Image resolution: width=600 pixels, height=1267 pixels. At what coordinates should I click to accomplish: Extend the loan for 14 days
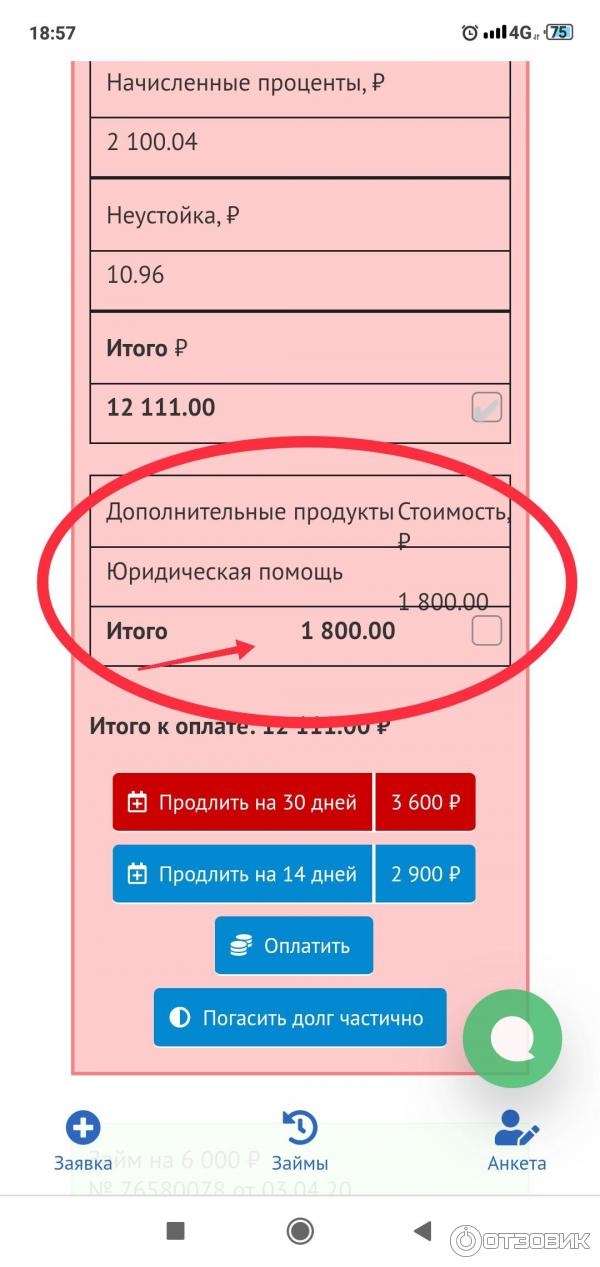pos(243,874)
